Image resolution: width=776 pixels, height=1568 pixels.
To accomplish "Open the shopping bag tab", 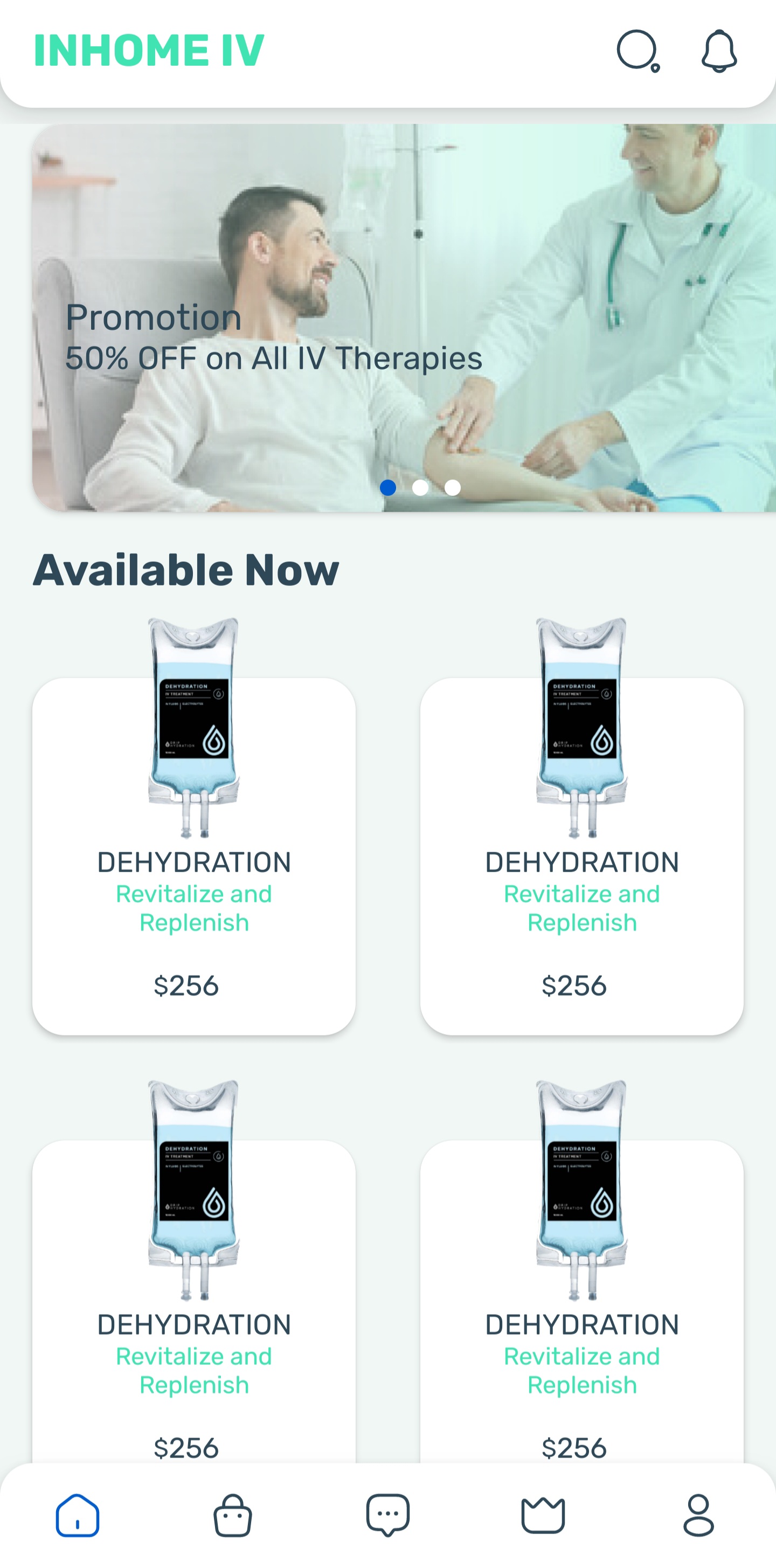I will 232,1515.
